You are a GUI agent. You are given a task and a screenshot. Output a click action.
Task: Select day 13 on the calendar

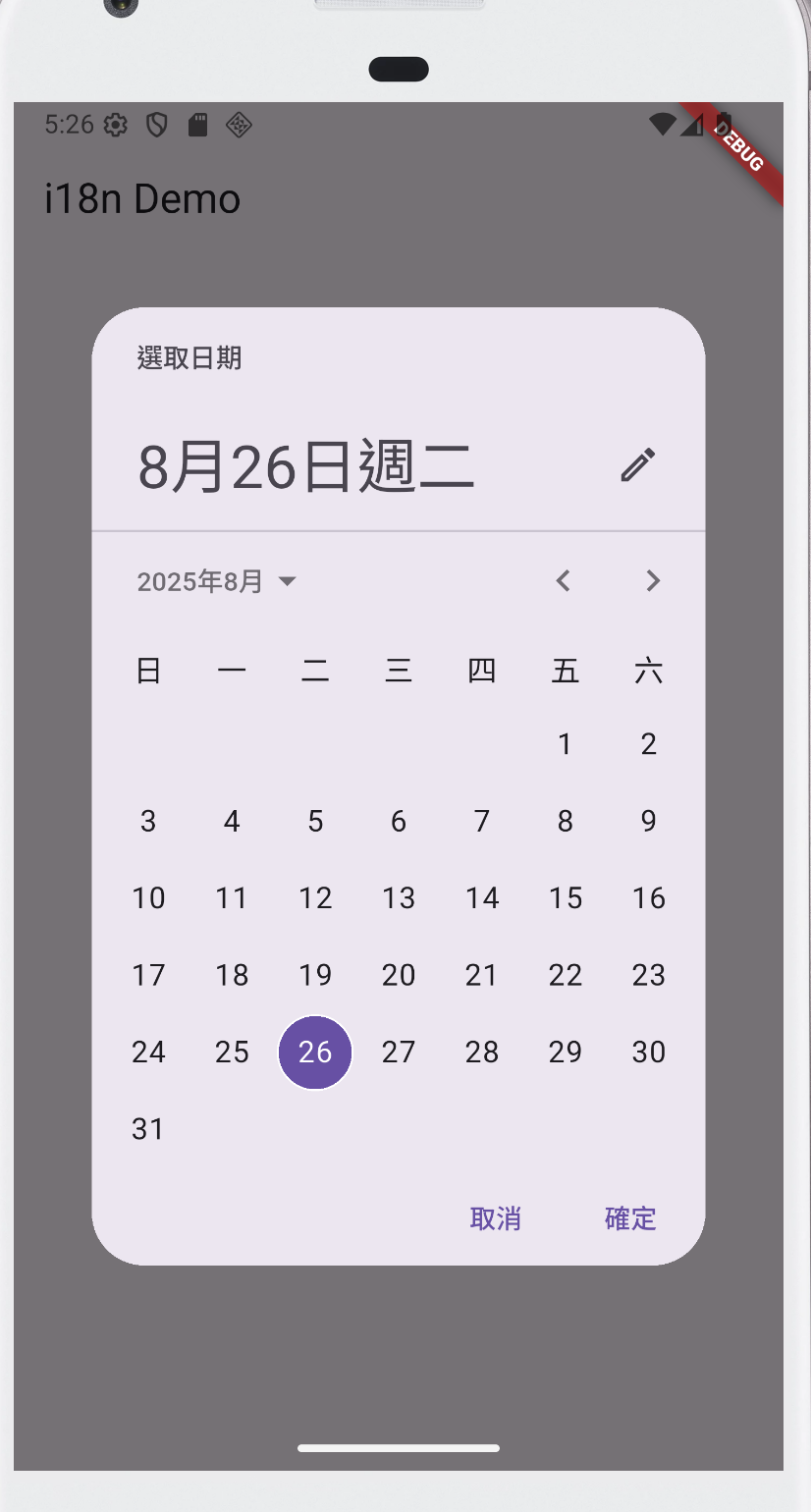coord(399,897)
